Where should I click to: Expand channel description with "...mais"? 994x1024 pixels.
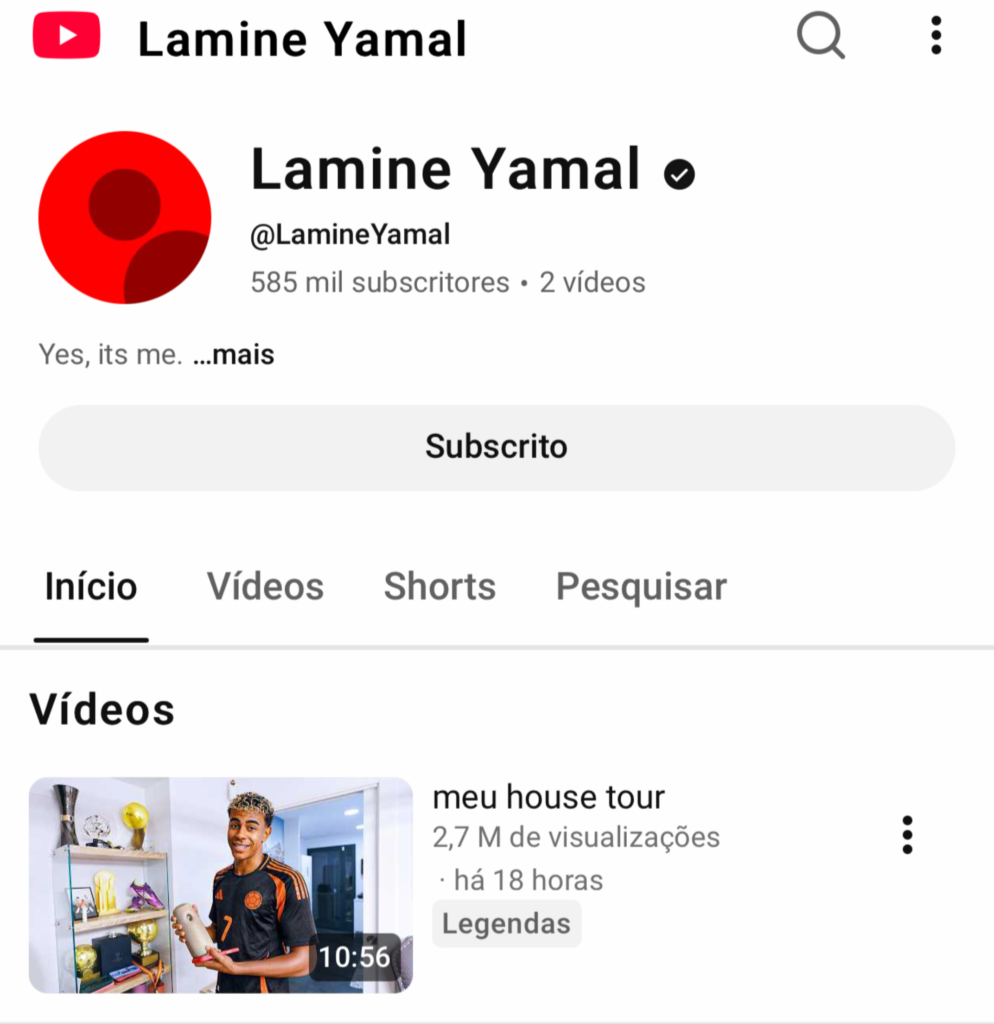click(234, 354)
